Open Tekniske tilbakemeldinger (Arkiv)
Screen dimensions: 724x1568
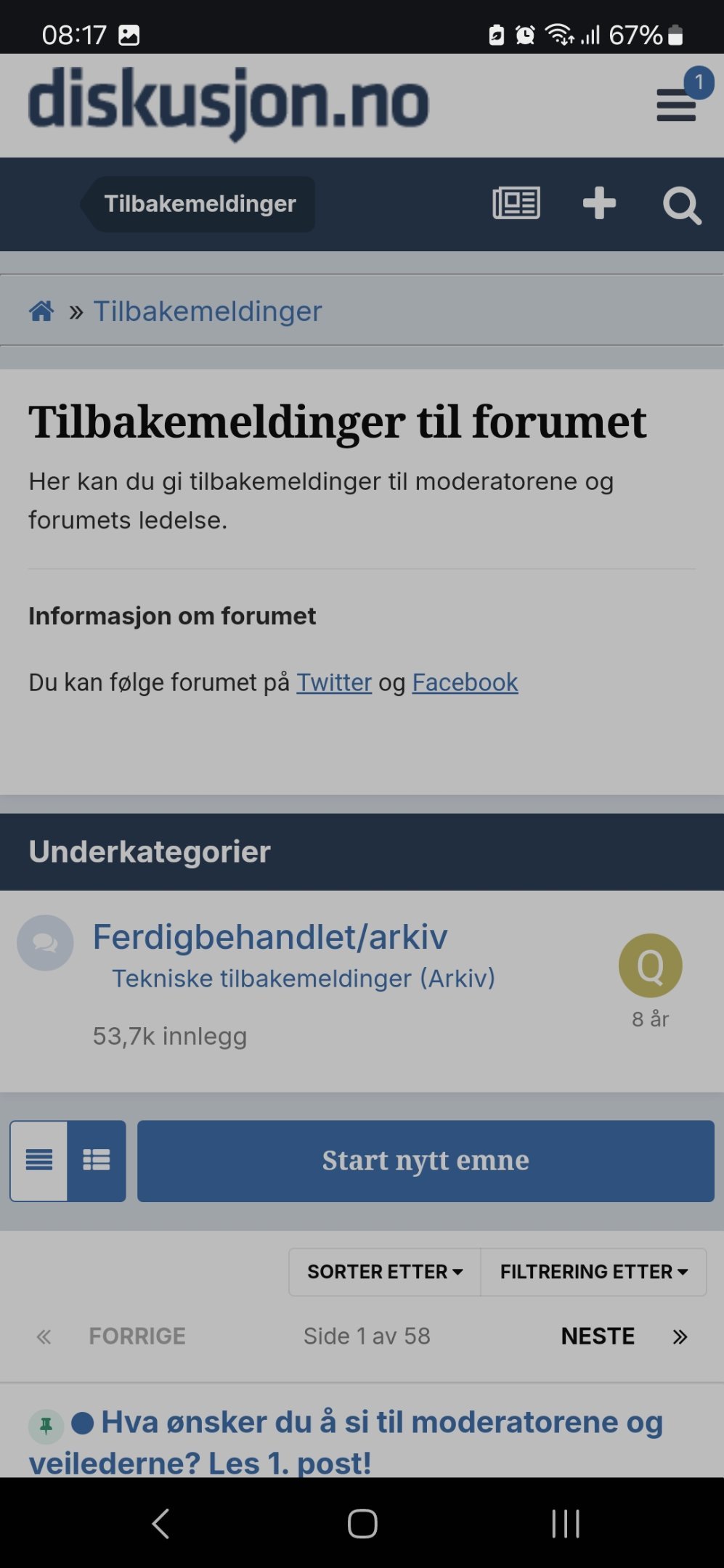point(304,979)
